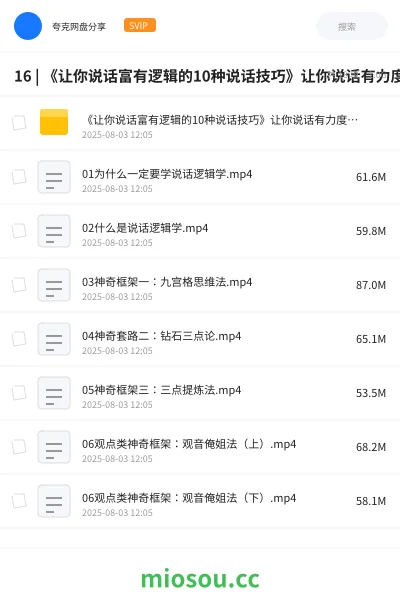The height and width of the screenshot is (600, 400).
Task: Check the box for 01为什么一定要学说话逻辑学.mp4
Action: 19,177
